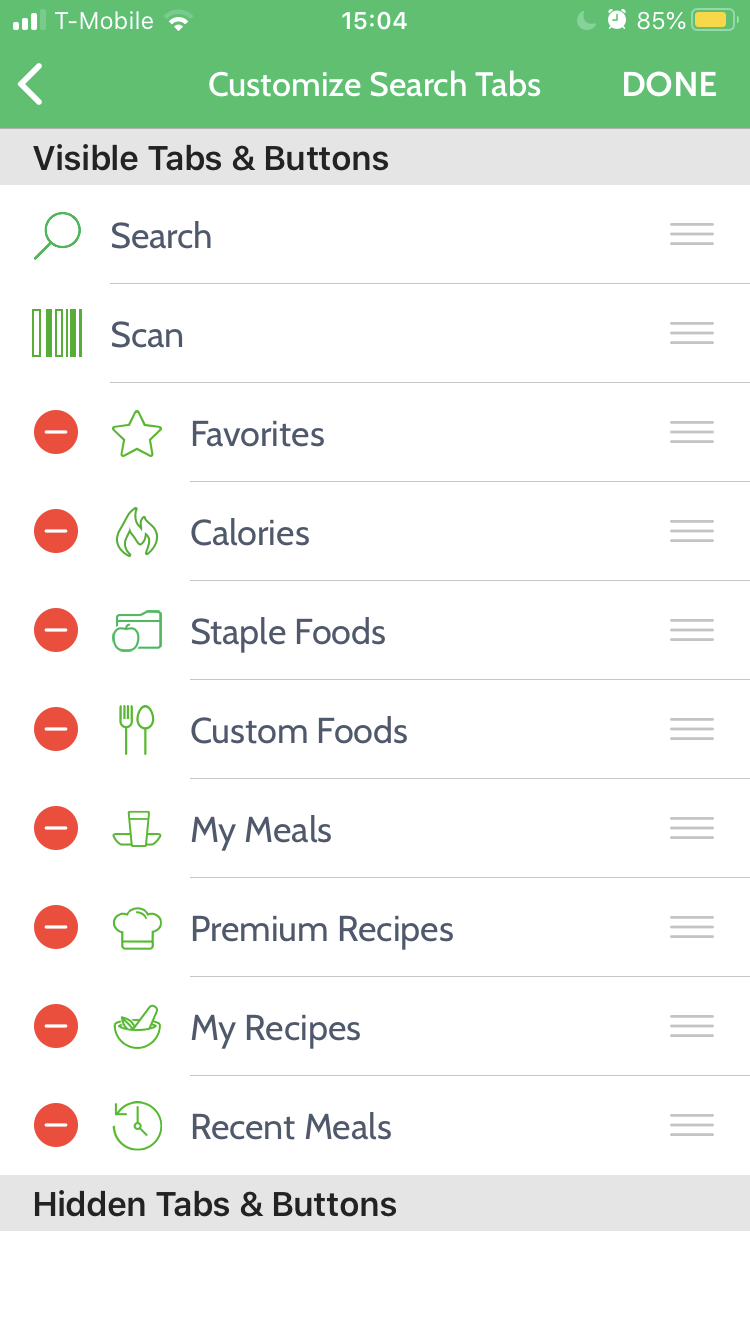Go back using the top-left arrow
This screenshot has height=1334, width=750.
[x=32, y=84]
